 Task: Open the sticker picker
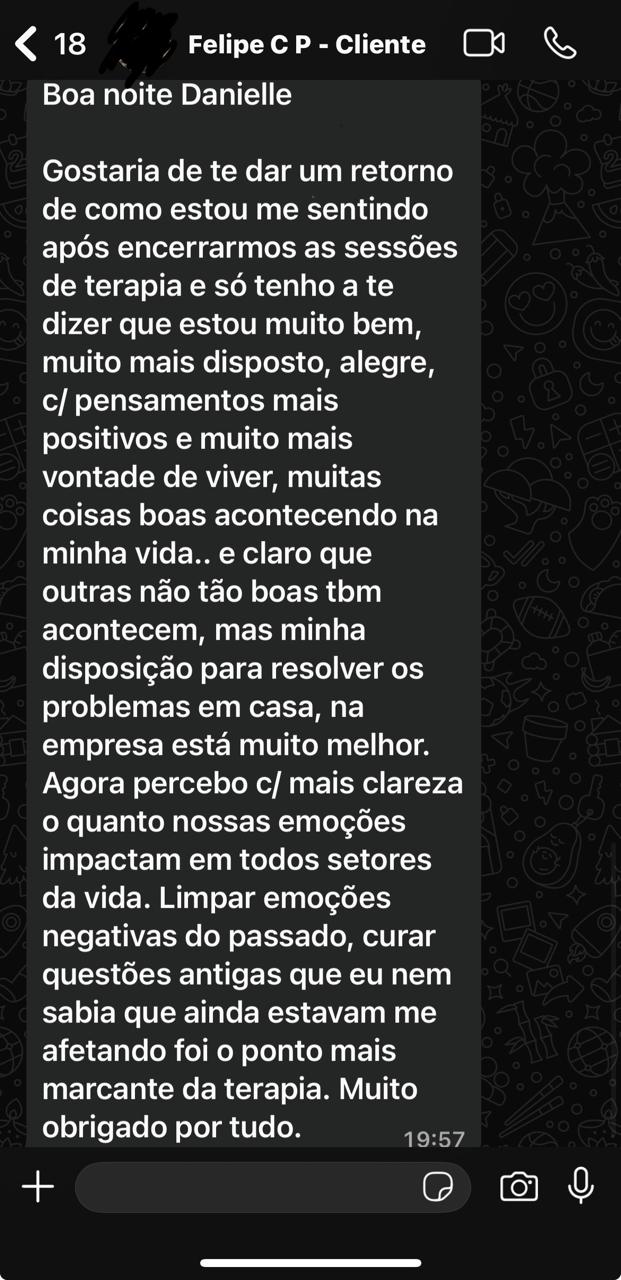pos(438,1187)
